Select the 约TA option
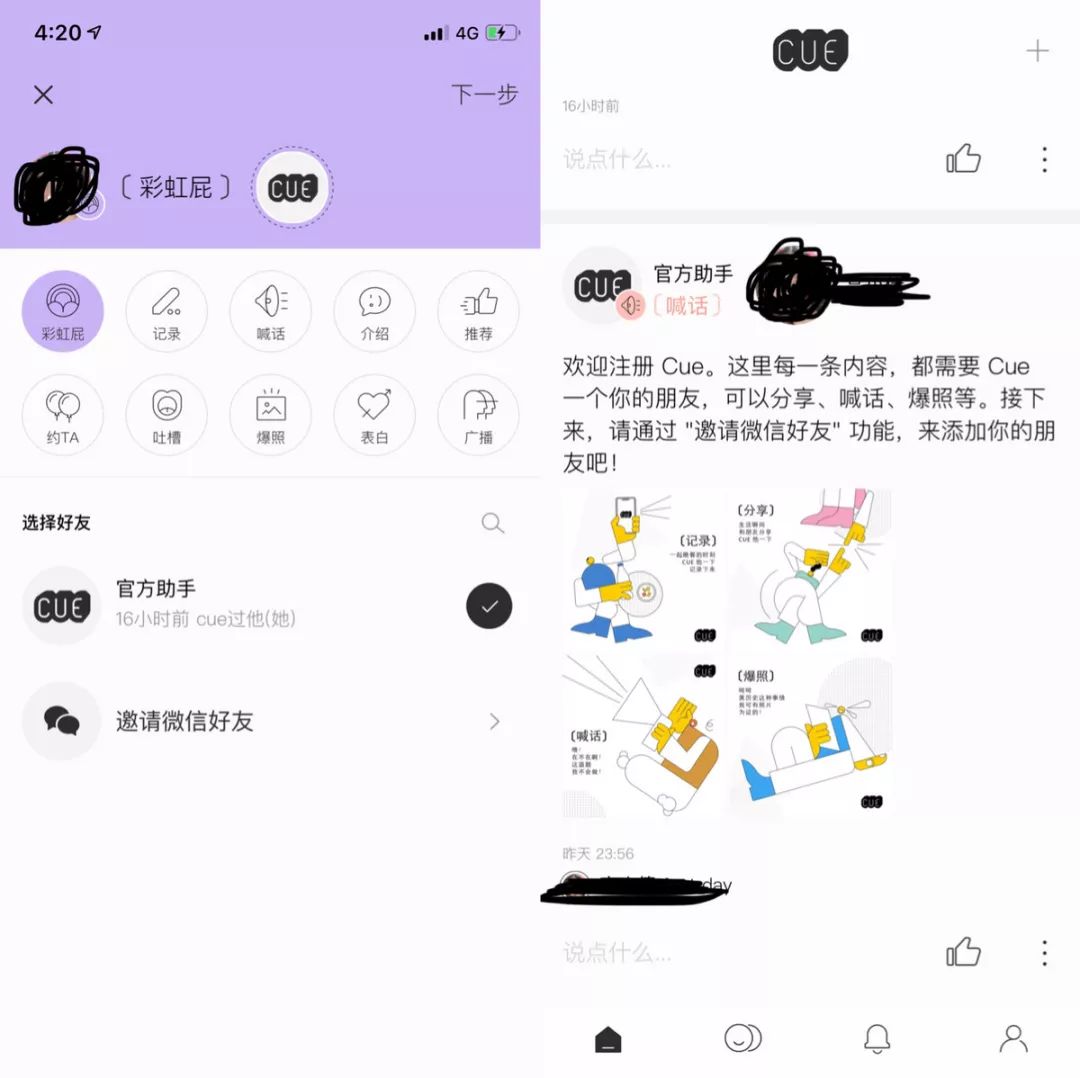The height and width of the screenshot is (1078, 1080). coord(63,415)
